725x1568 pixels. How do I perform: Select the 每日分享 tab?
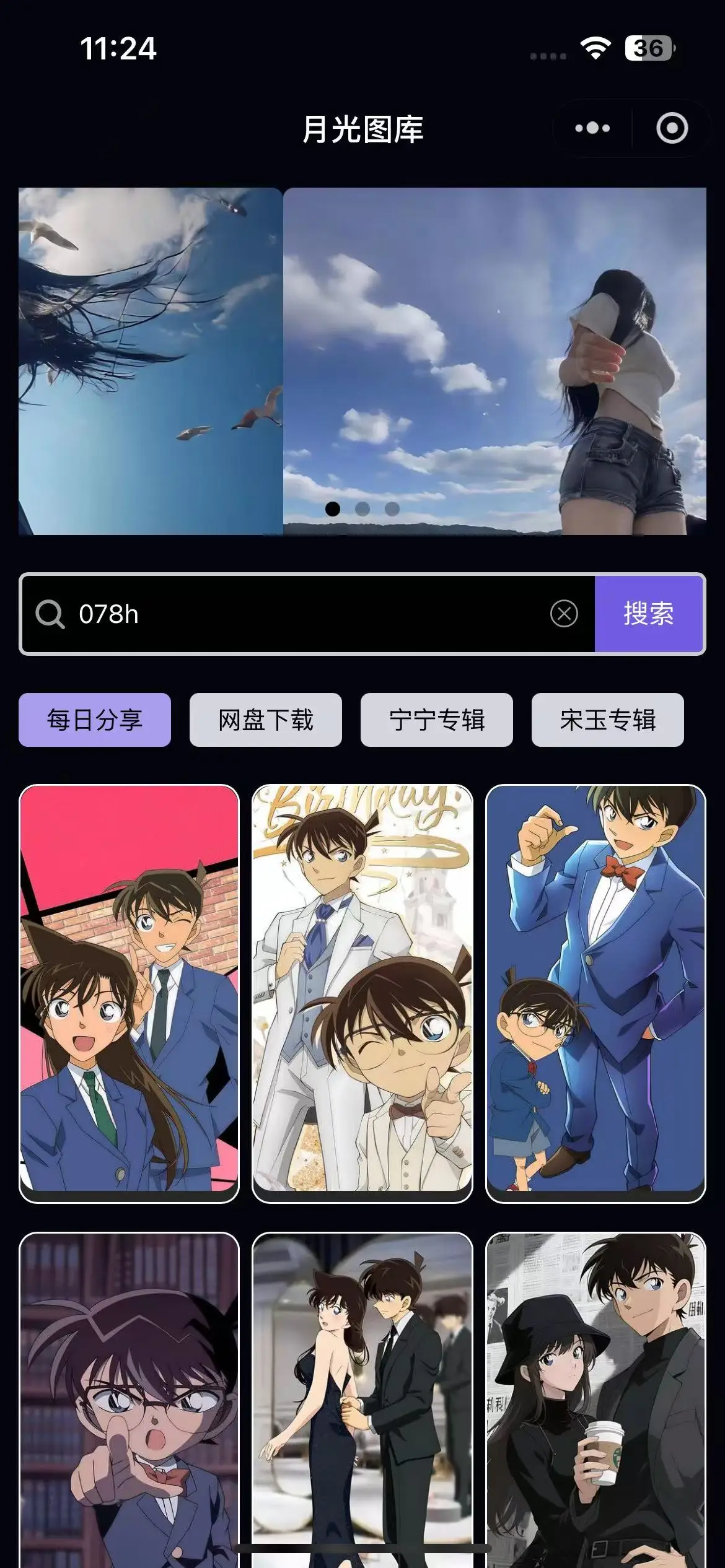[x=95, y=720]
